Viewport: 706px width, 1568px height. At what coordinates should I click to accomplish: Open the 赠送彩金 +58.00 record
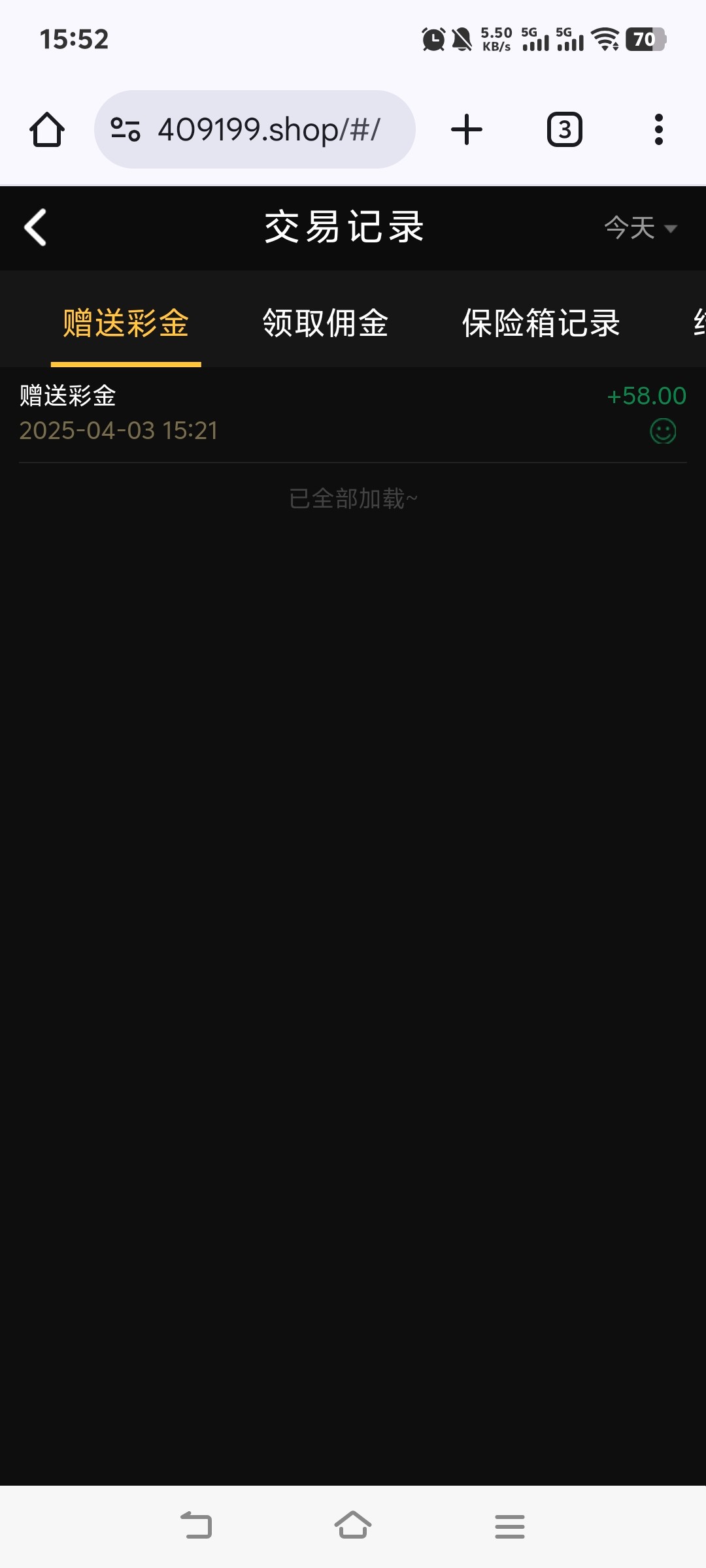(x=353, y=413)
